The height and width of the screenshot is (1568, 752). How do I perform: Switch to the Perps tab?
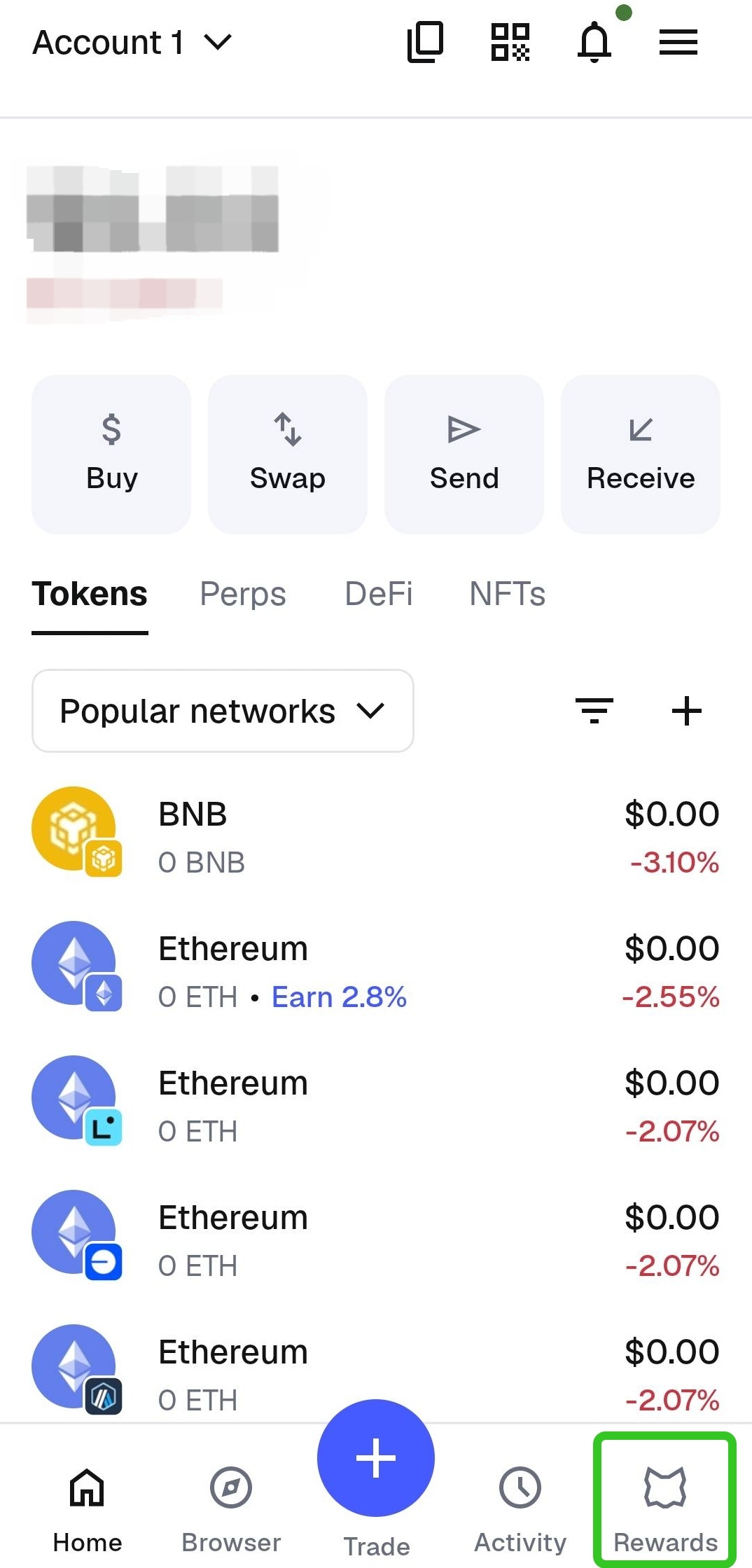coord(242,593)
